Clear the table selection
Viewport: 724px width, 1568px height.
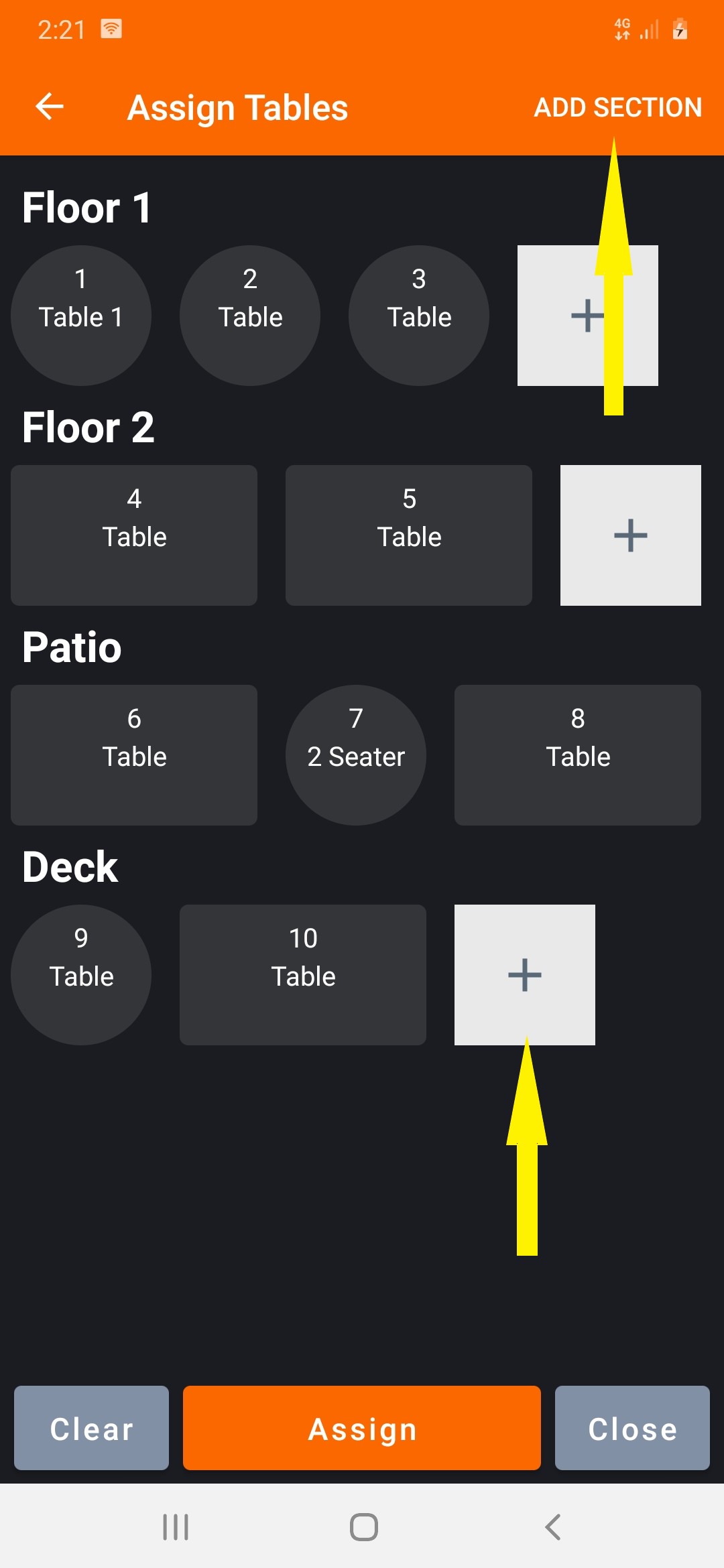(x=92, y=1428)
